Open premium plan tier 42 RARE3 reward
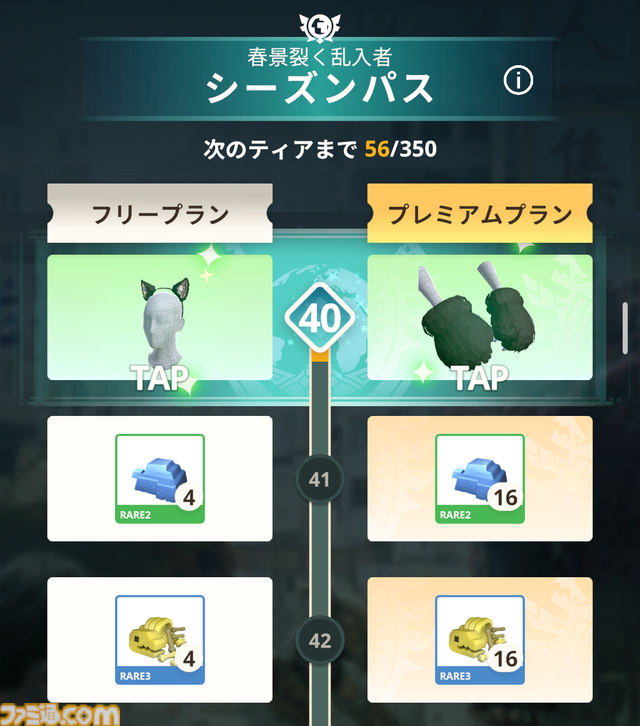This screenshot has width=640, height=726. 480,640
